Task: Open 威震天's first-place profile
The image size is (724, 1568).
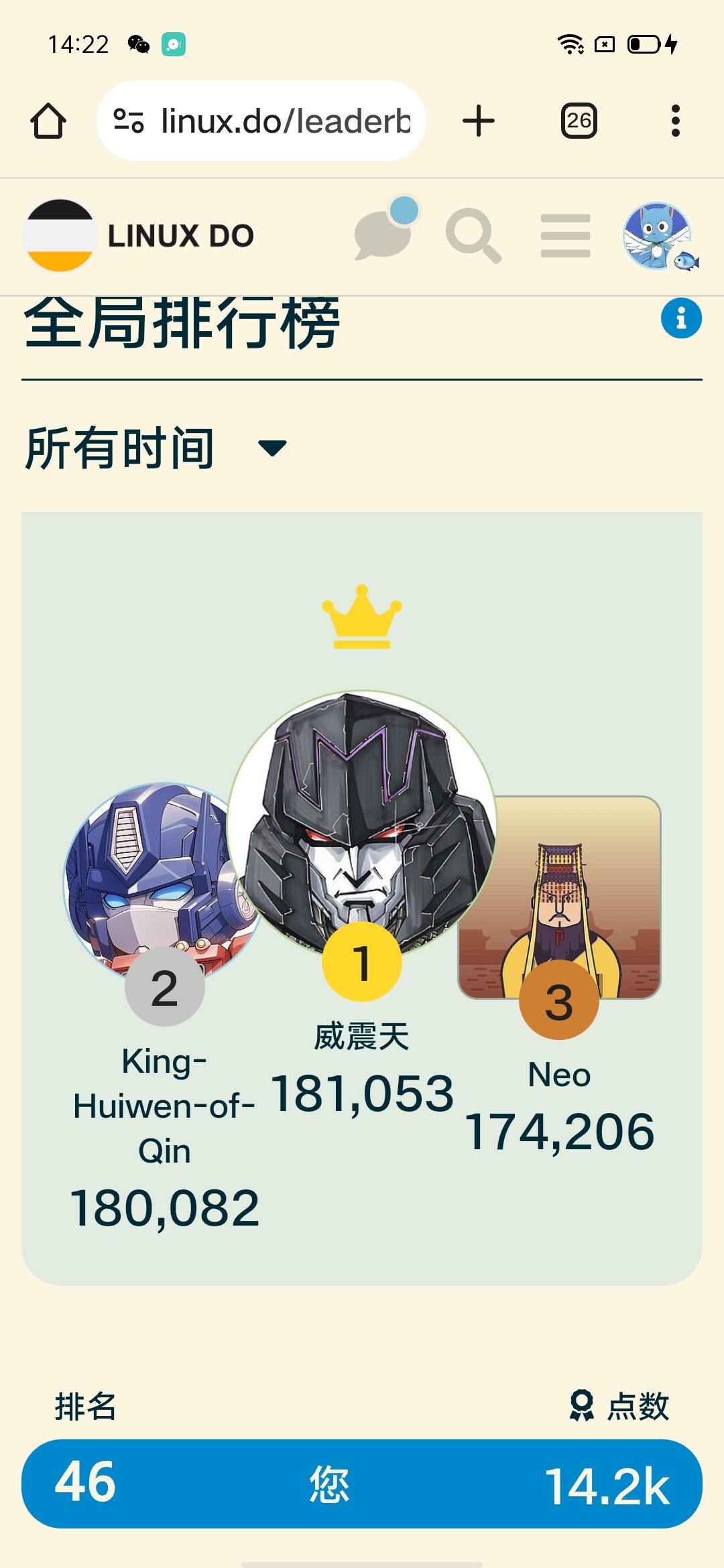Action: pos(362,824)
